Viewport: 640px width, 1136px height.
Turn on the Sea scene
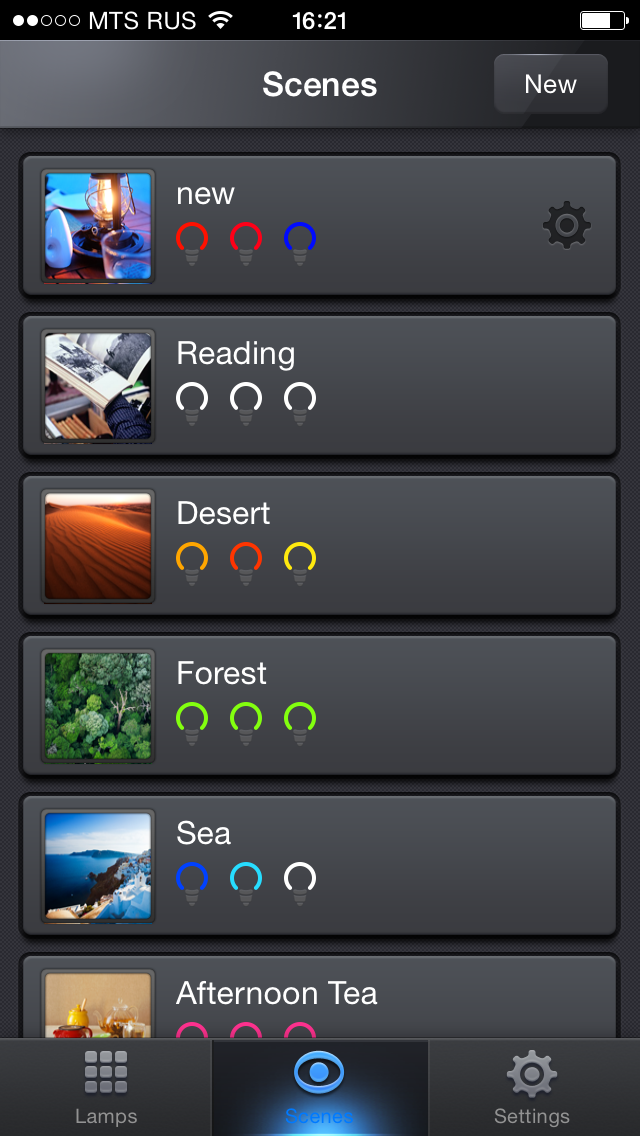(320, 865)
